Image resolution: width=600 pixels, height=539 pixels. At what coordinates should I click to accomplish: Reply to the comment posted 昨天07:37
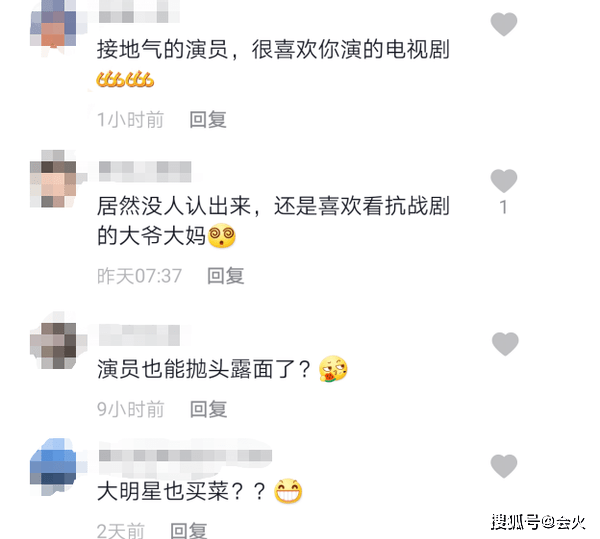tap(225, 275)
